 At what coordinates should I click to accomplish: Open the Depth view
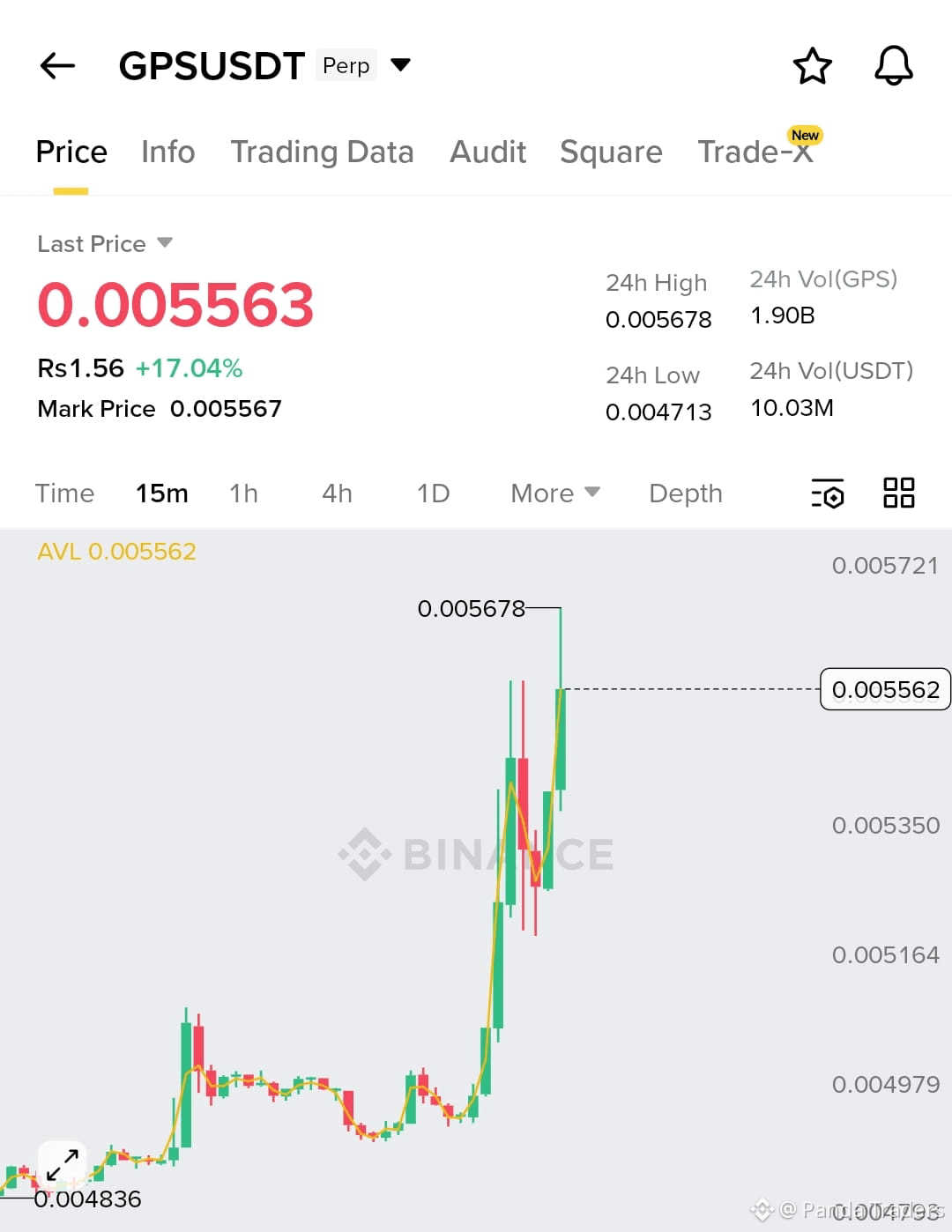pyautogui.click(x=685, y=494)
